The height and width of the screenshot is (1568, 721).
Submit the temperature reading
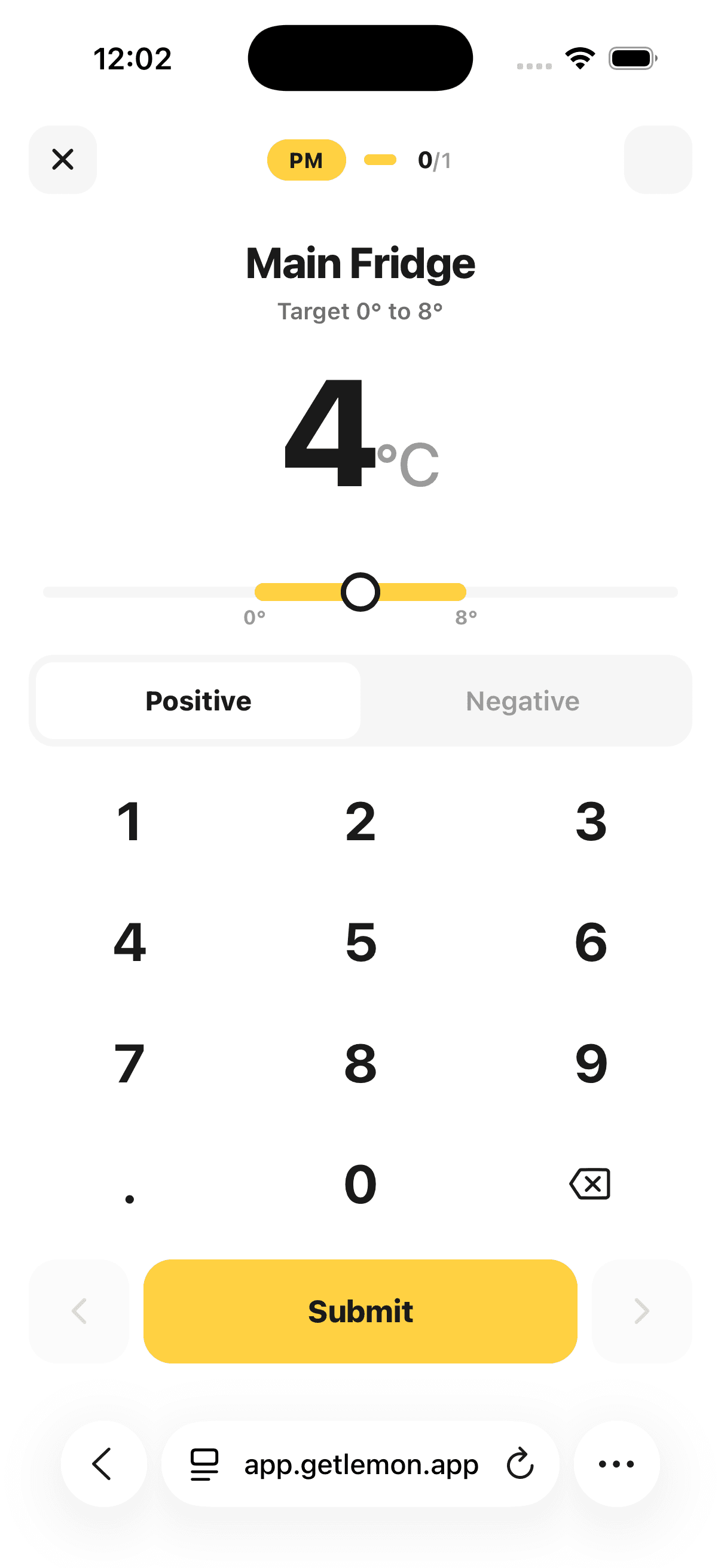tap(360, 1311)
